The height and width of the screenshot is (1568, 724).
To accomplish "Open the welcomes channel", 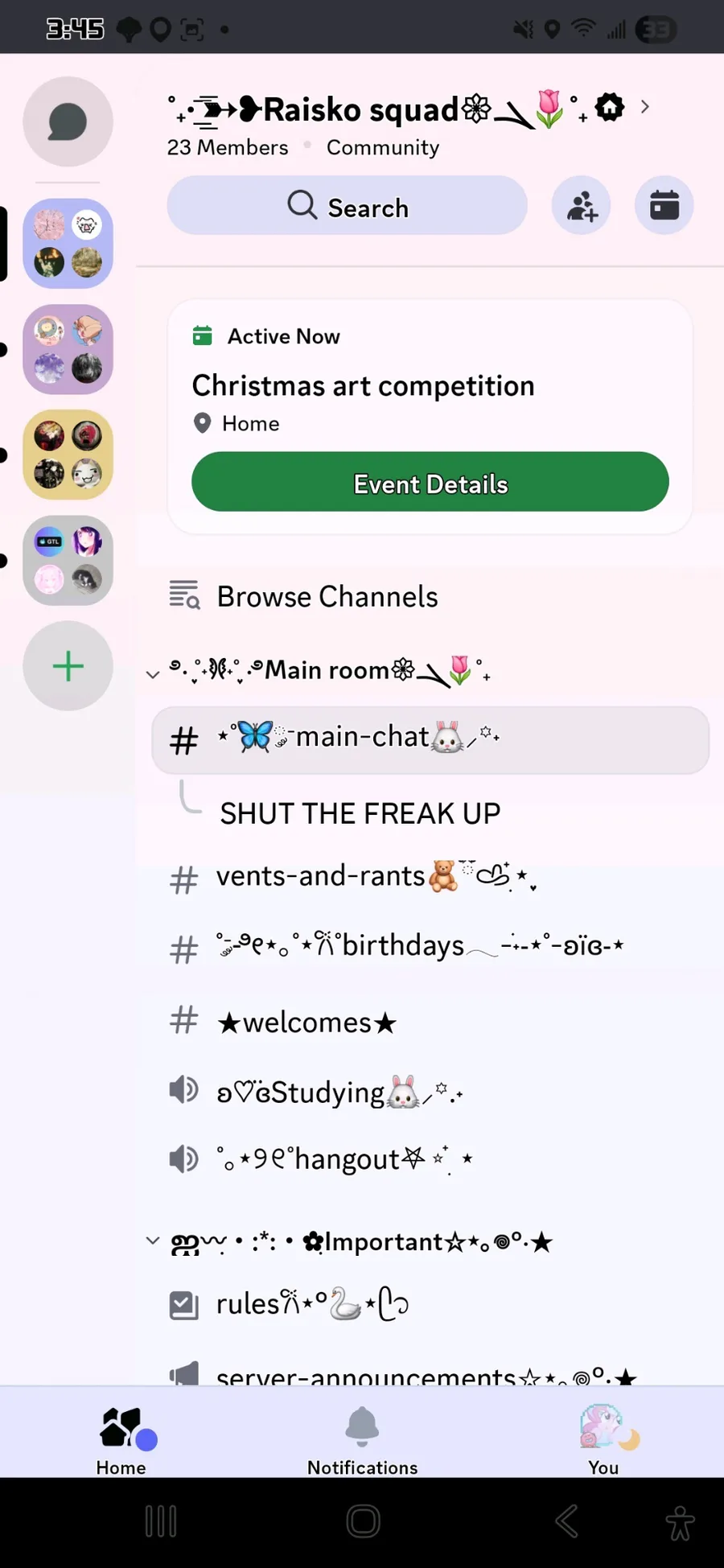I will pos(307,1023).
